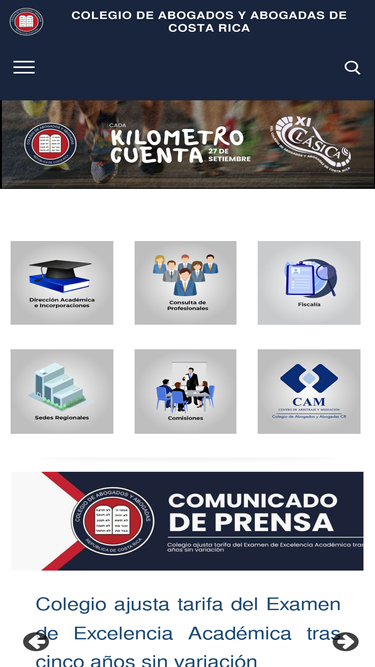Open the Comunicado de Prensa image
Viewport: 375px width, 667px height.
coord(188,521)
